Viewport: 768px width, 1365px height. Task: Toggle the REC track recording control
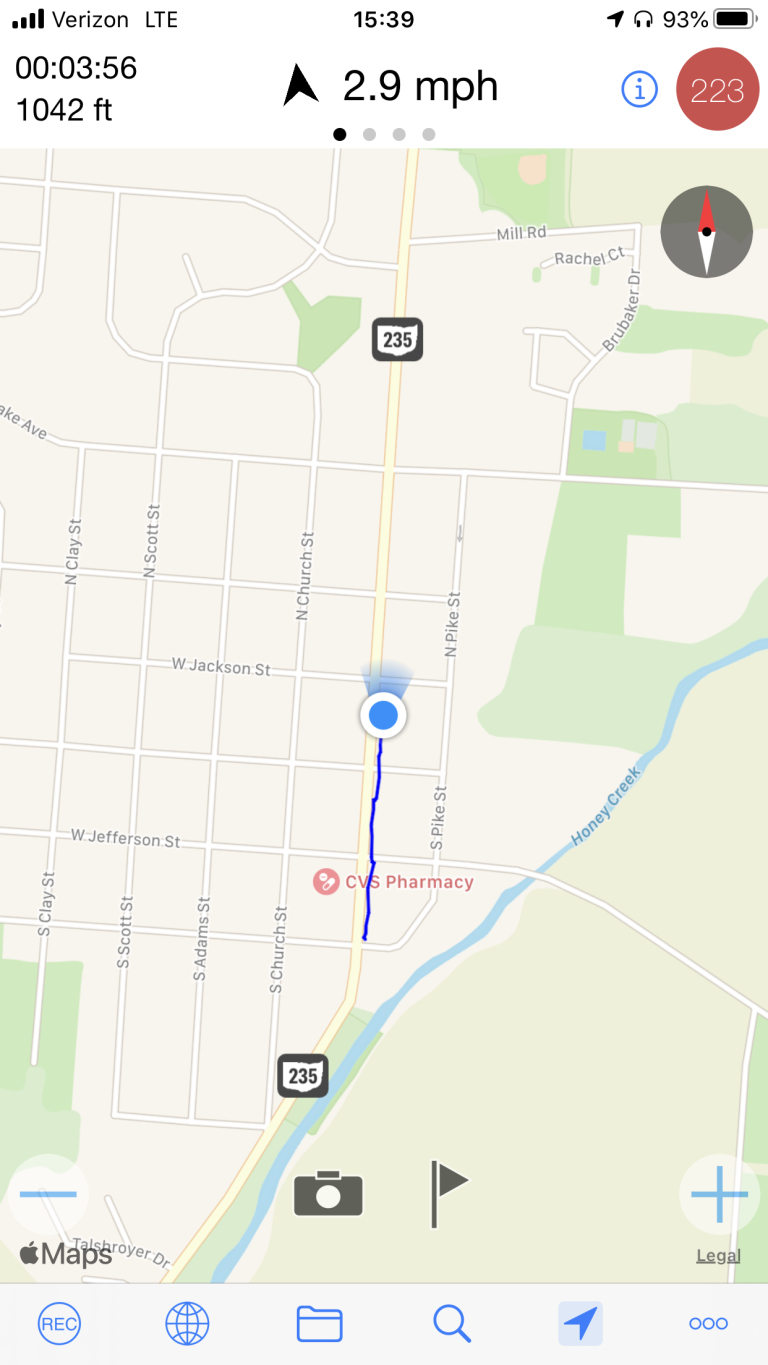point(59,1322)
